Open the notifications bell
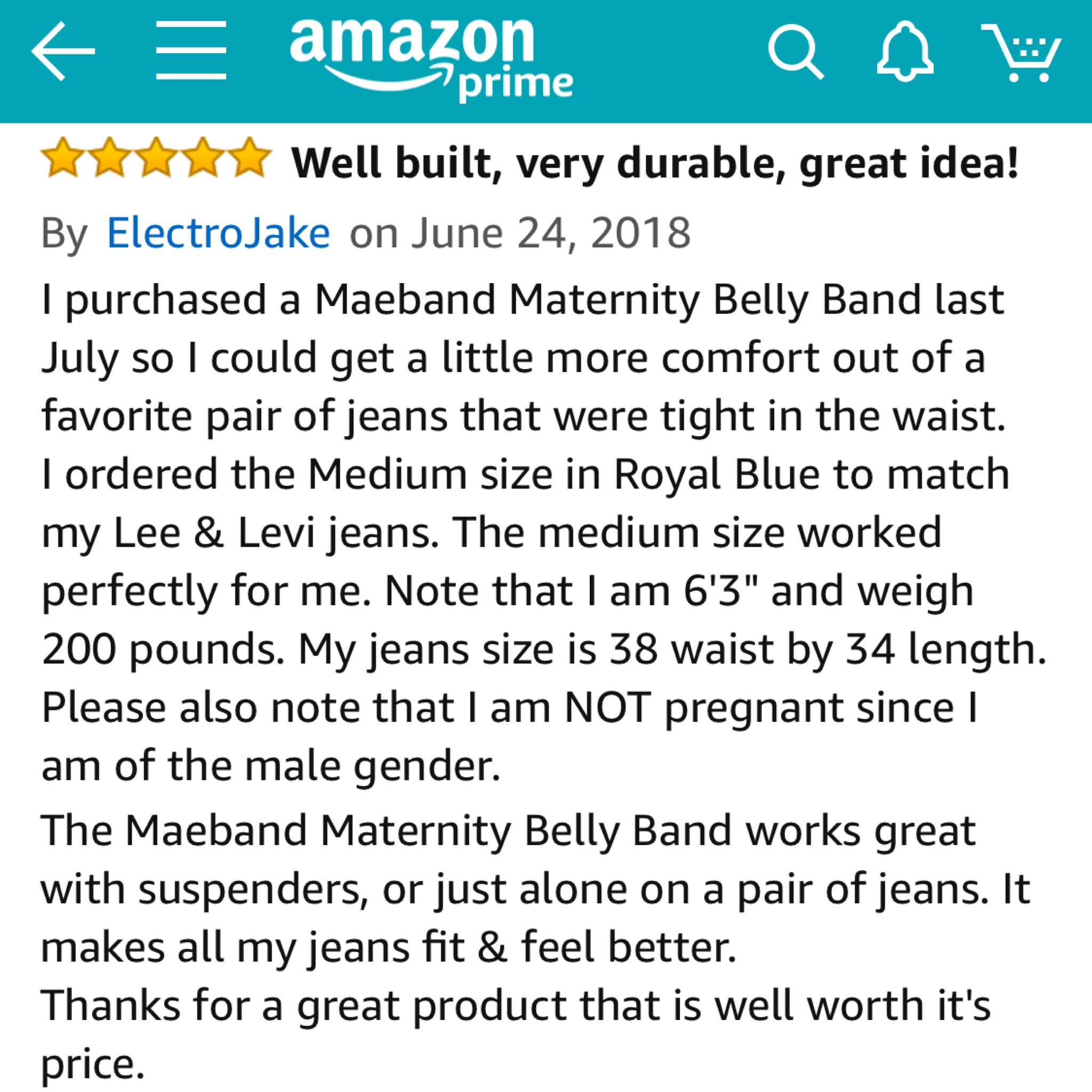Image resolution: width=1092 pixels, height=1092 pixels. pos(905,52)
